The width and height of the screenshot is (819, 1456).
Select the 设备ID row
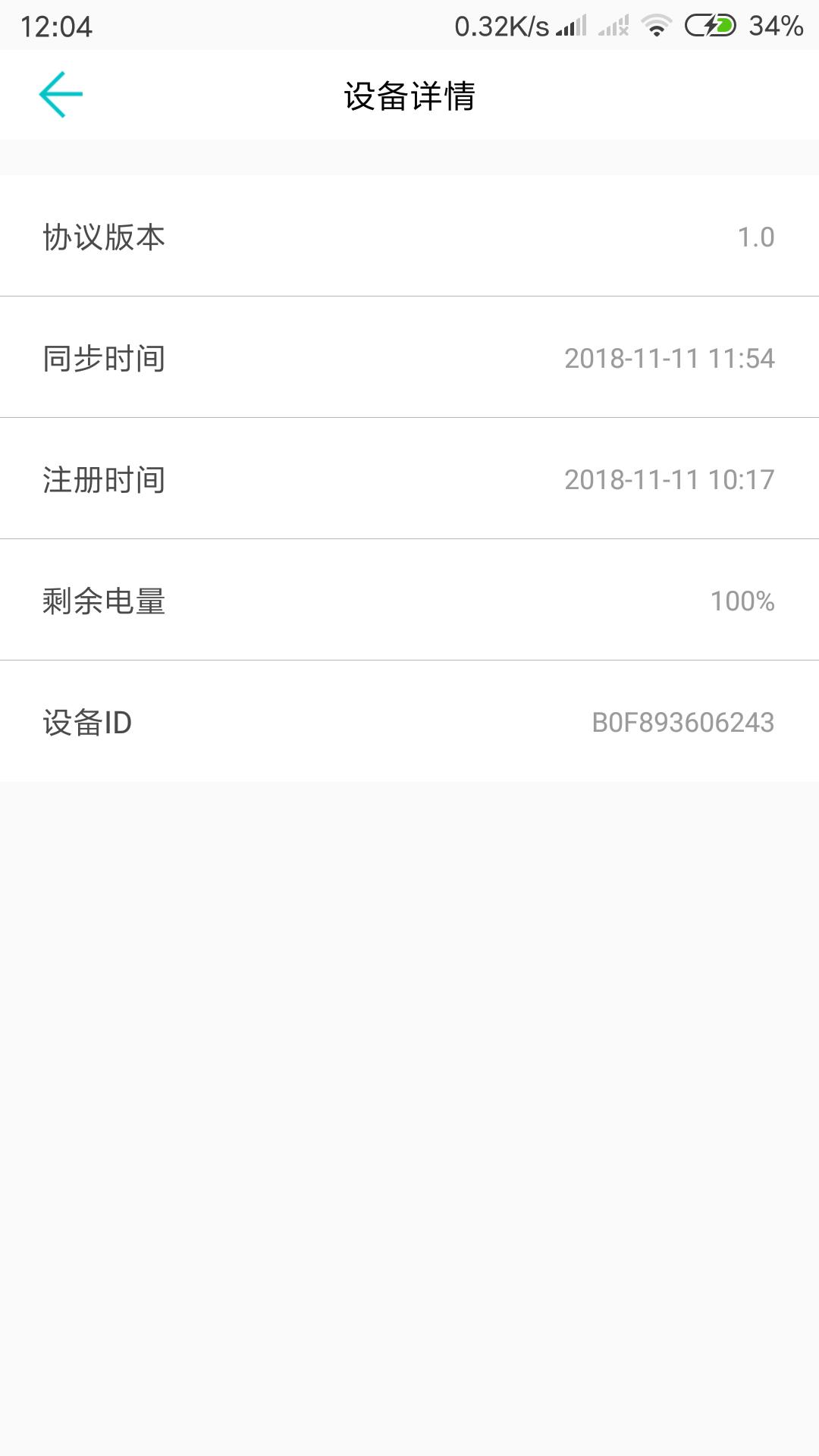pyautogui.click(x=409, y=721)
